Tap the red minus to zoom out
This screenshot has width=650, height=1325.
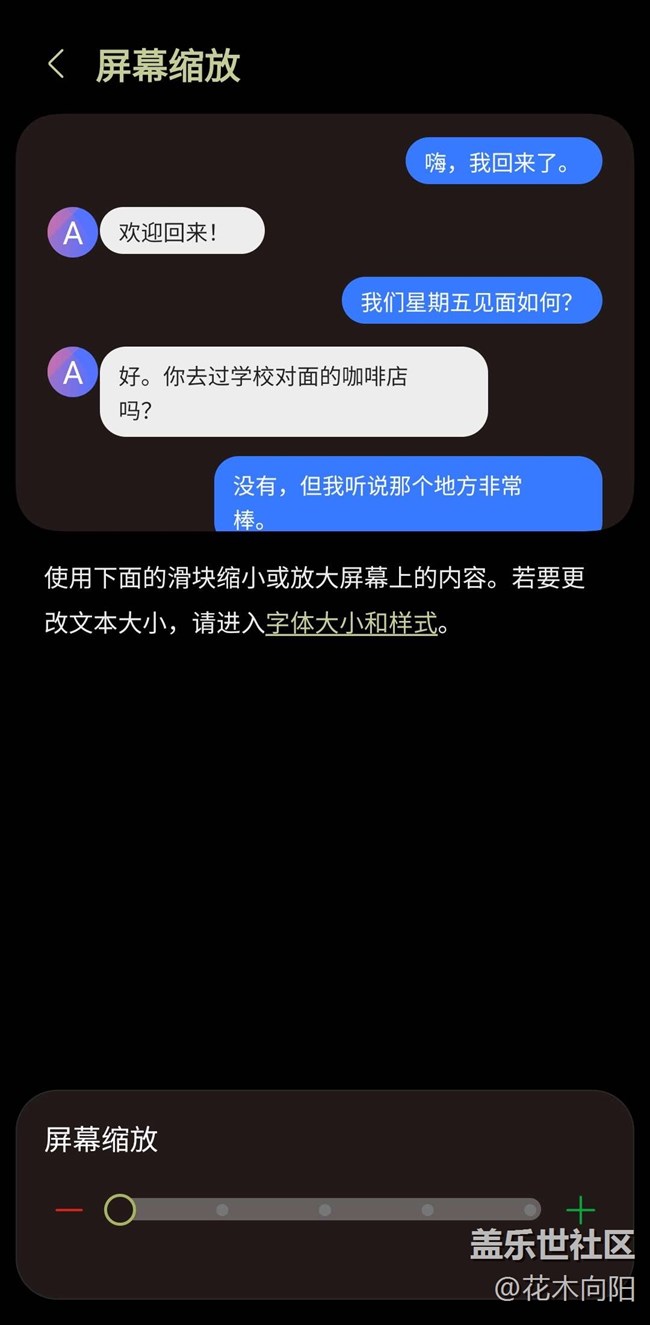tap(69, 1210)
